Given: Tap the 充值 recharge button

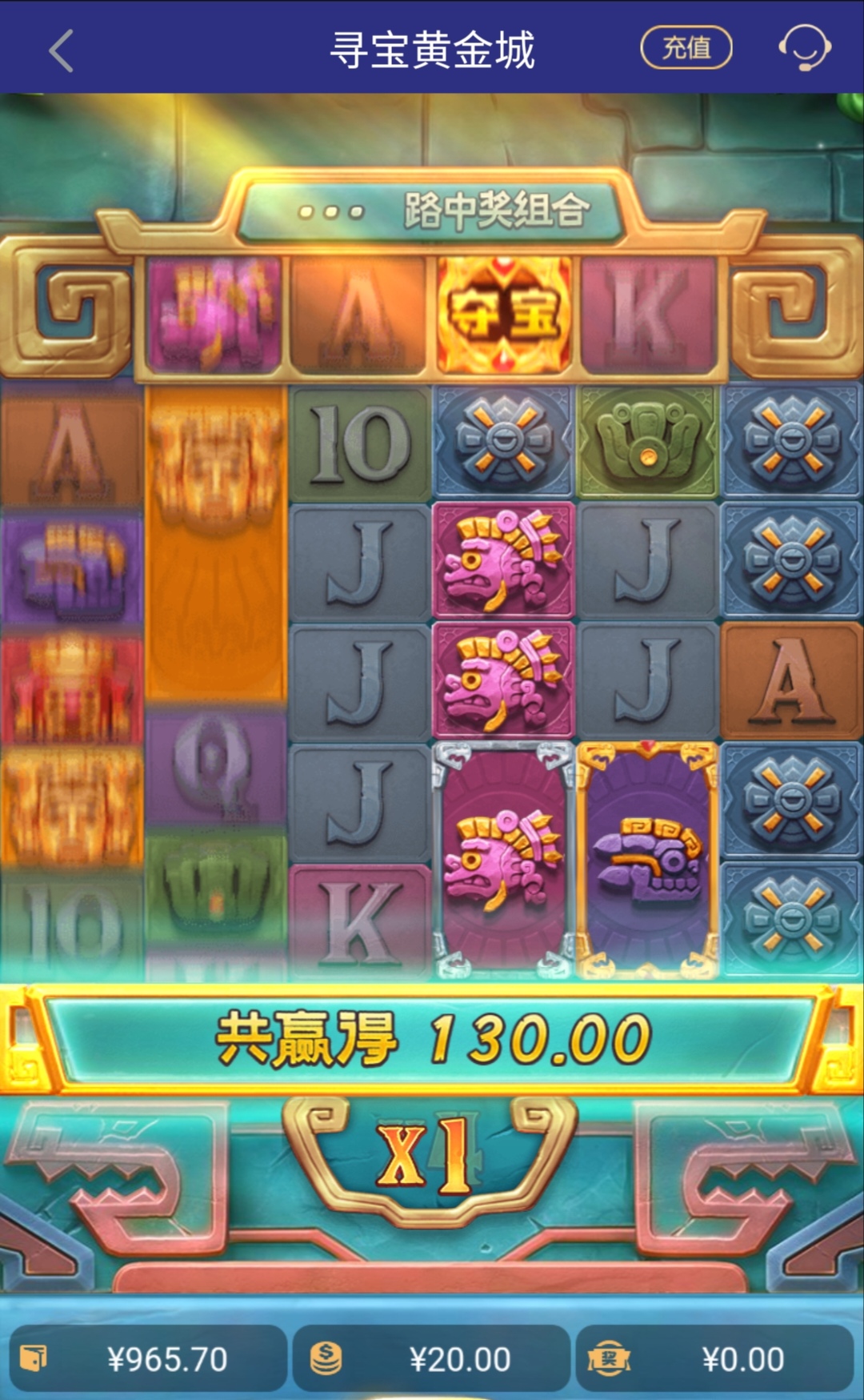Looking at the screenshot, I should point(686,48).
